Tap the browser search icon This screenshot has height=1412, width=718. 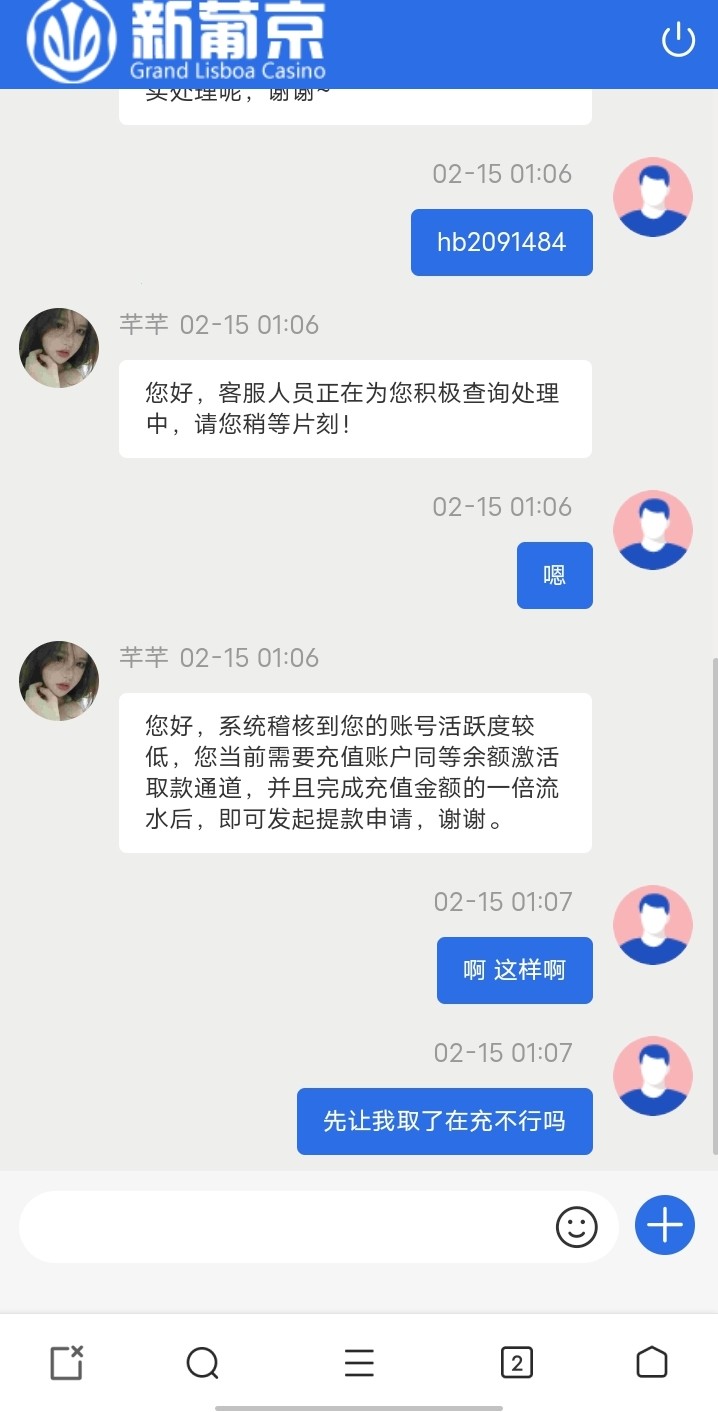[202, 1362]
